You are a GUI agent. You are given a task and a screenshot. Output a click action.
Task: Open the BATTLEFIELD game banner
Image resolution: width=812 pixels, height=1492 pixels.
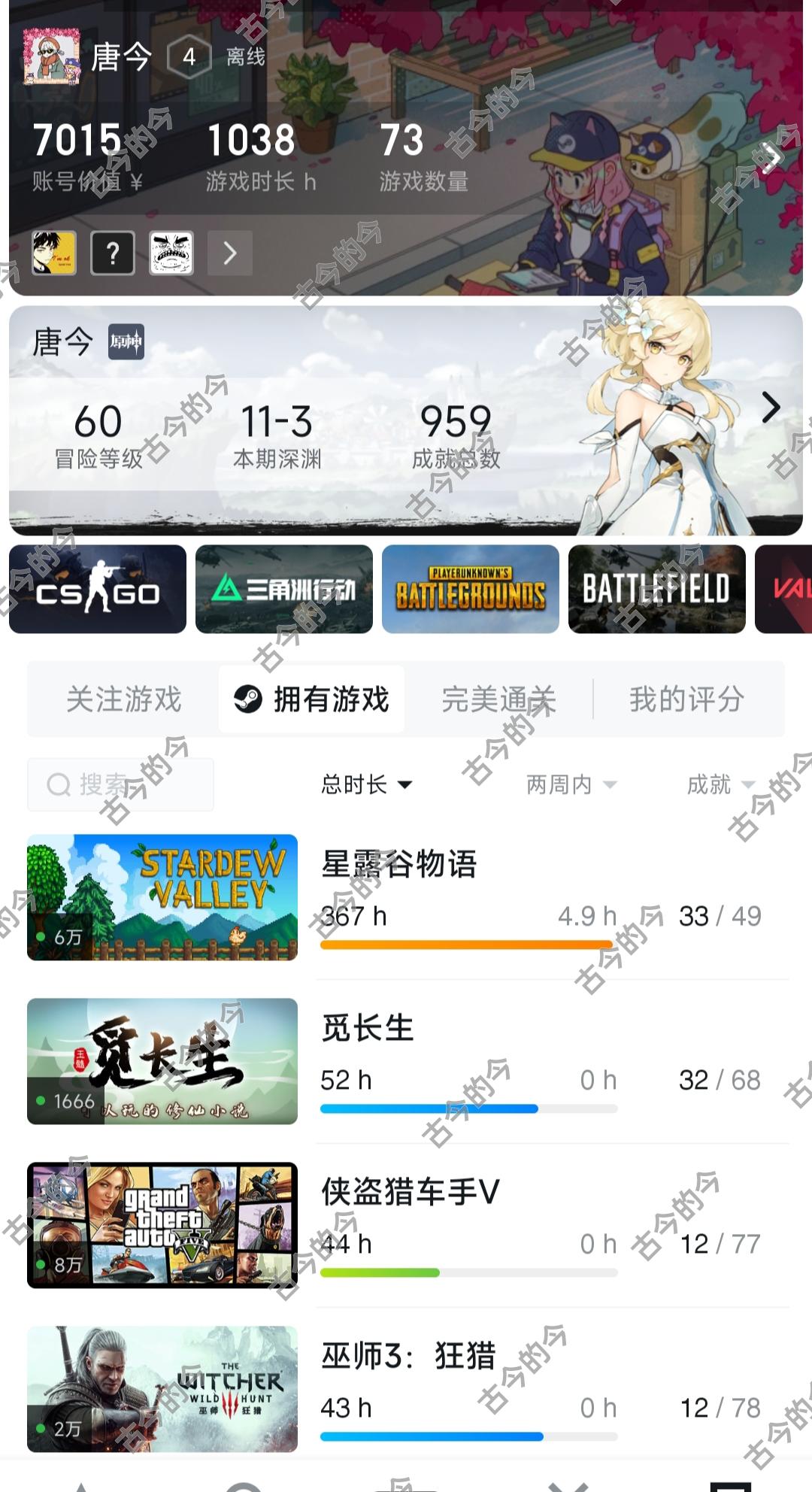pyautogui.click(x=657, y=589)
